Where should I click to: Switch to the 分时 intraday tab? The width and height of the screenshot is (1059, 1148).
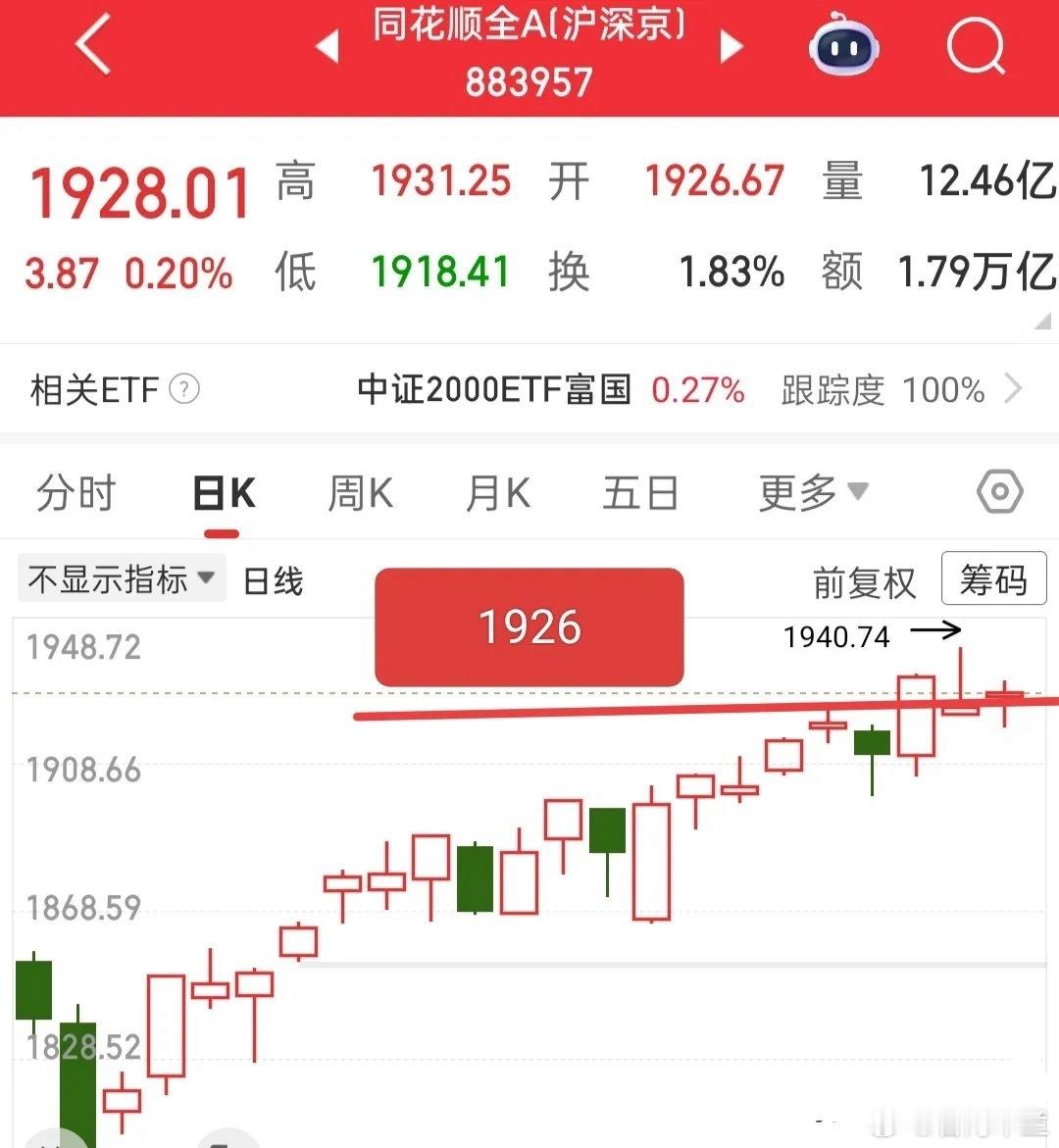coord(76,492)
